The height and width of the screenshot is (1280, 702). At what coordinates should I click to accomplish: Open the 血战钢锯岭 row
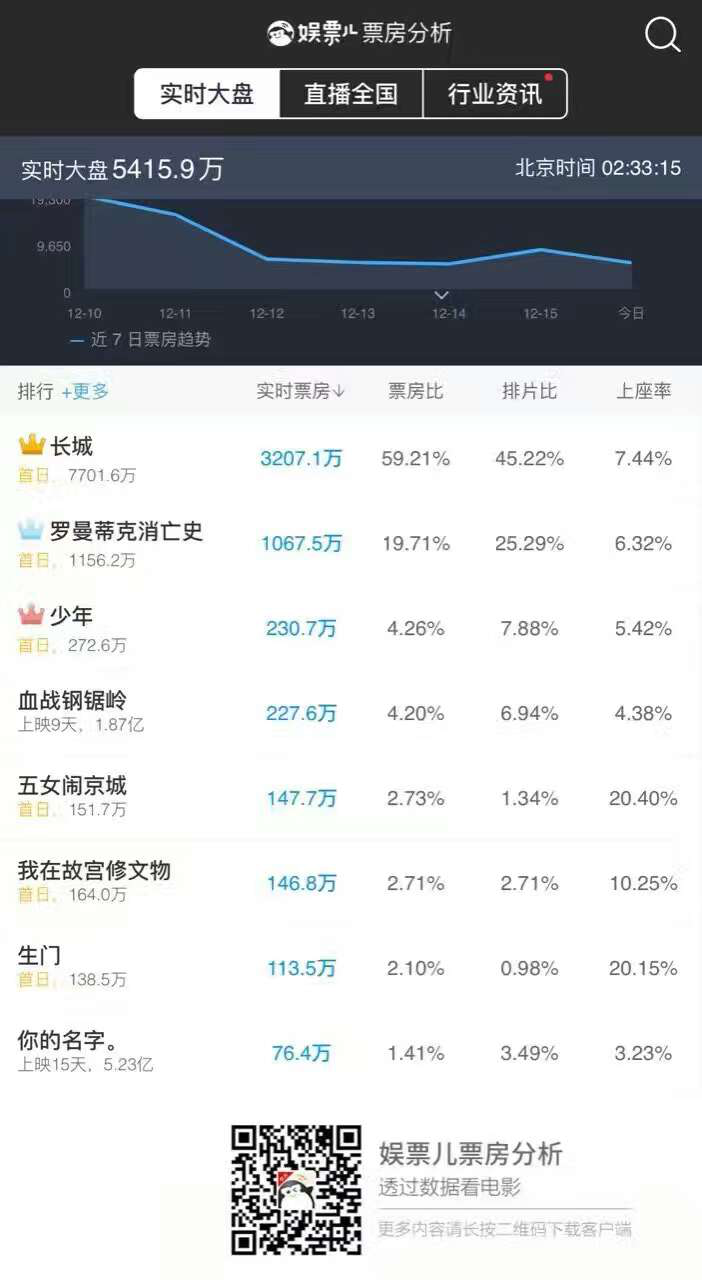coord(351,714)
